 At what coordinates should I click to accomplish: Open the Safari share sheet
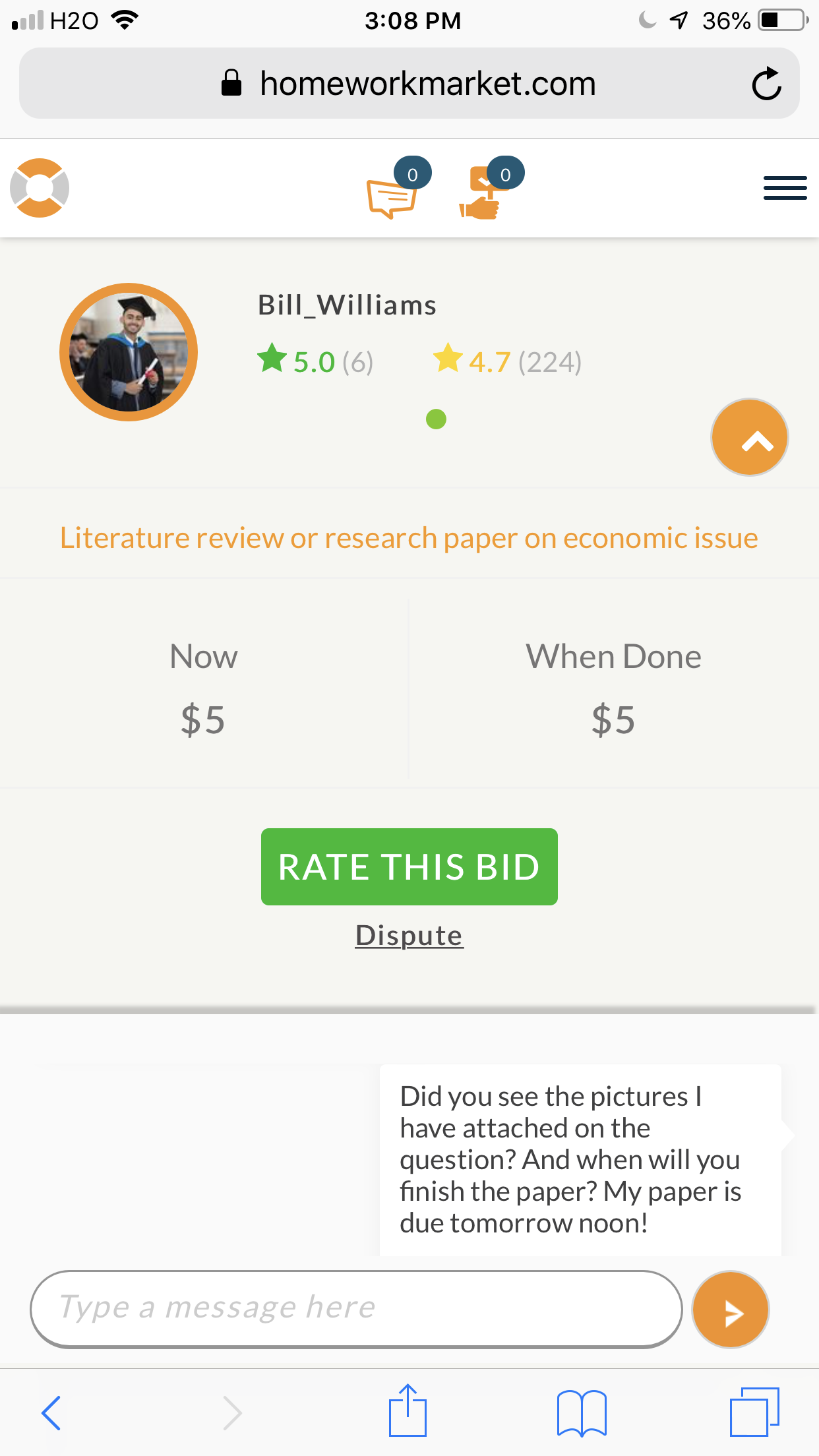408,1410
